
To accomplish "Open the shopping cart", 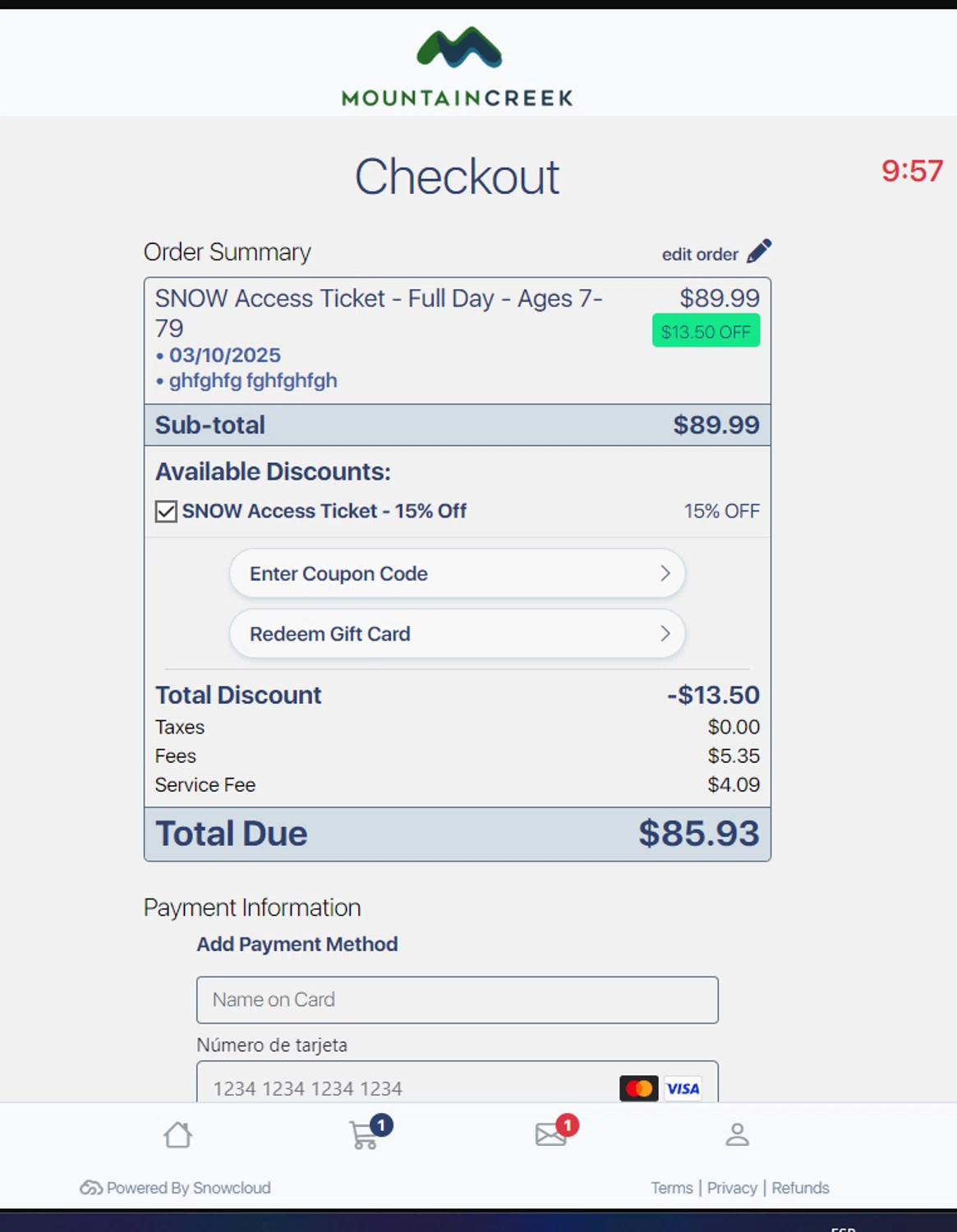I will click(x=365, y=1135).
